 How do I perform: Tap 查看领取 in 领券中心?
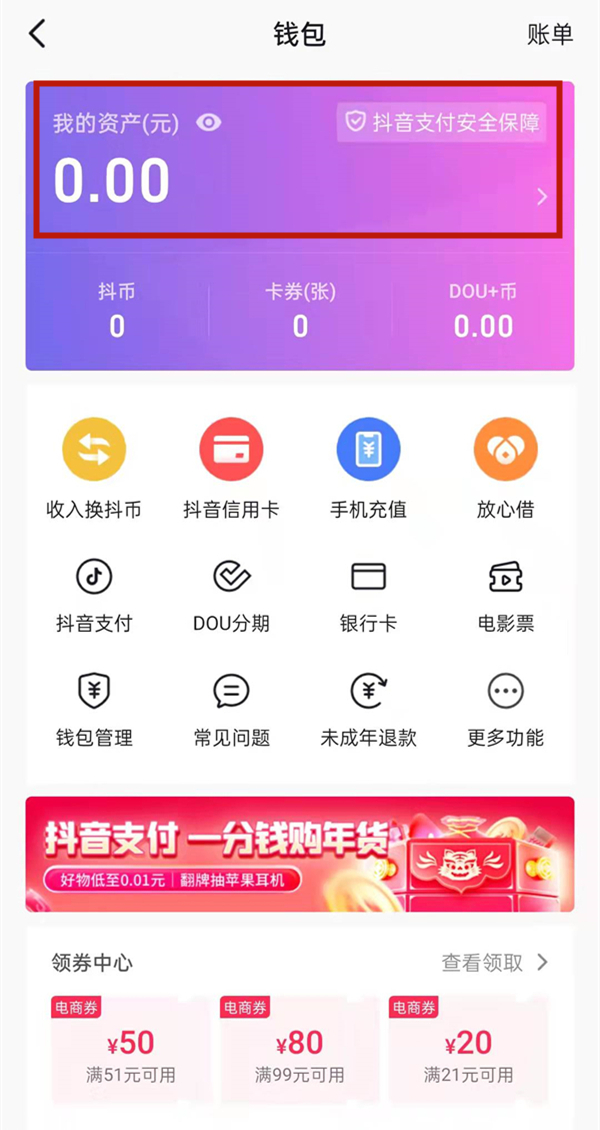point(495,963)
